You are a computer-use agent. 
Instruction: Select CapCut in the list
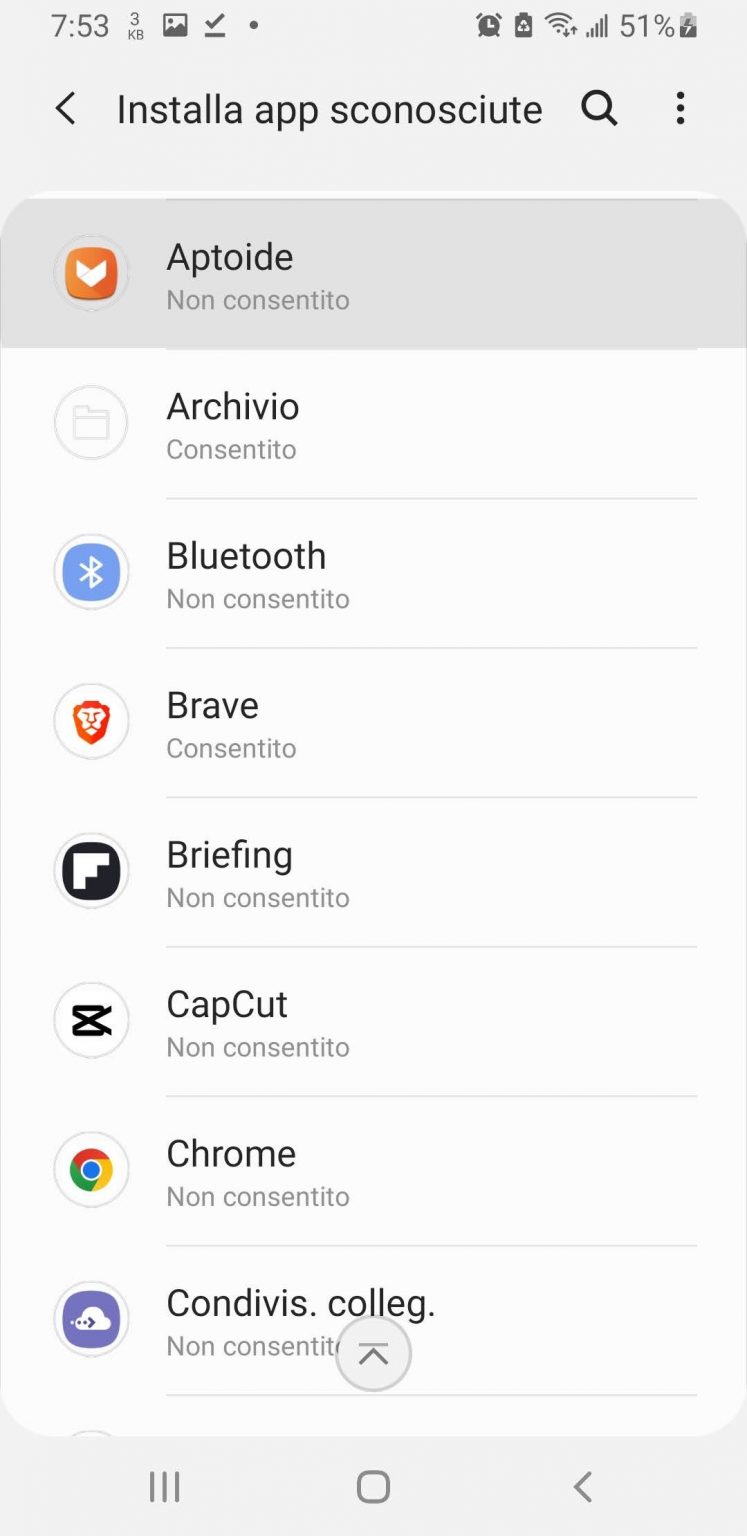coord(373,1022)
